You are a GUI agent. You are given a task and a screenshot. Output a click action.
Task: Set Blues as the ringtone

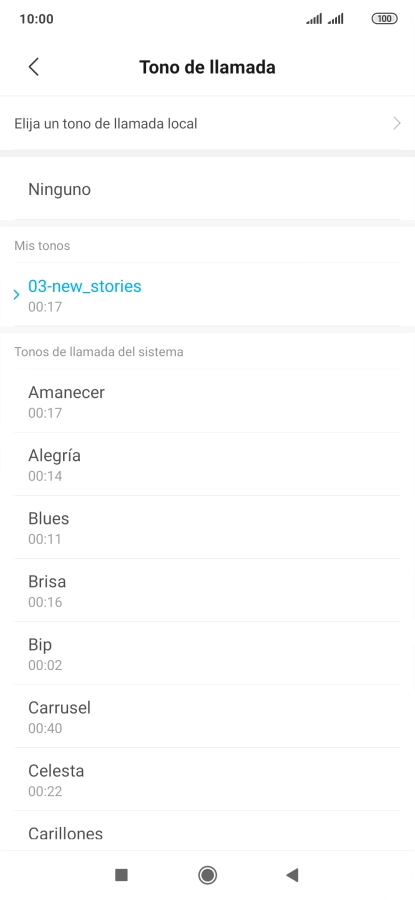coord(207,527)
